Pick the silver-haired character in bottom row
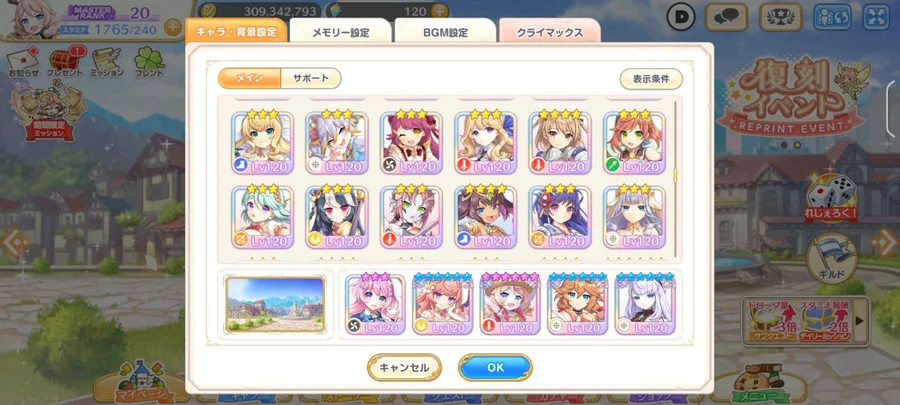This screenshot has width=900, height=405. [645, 304]
